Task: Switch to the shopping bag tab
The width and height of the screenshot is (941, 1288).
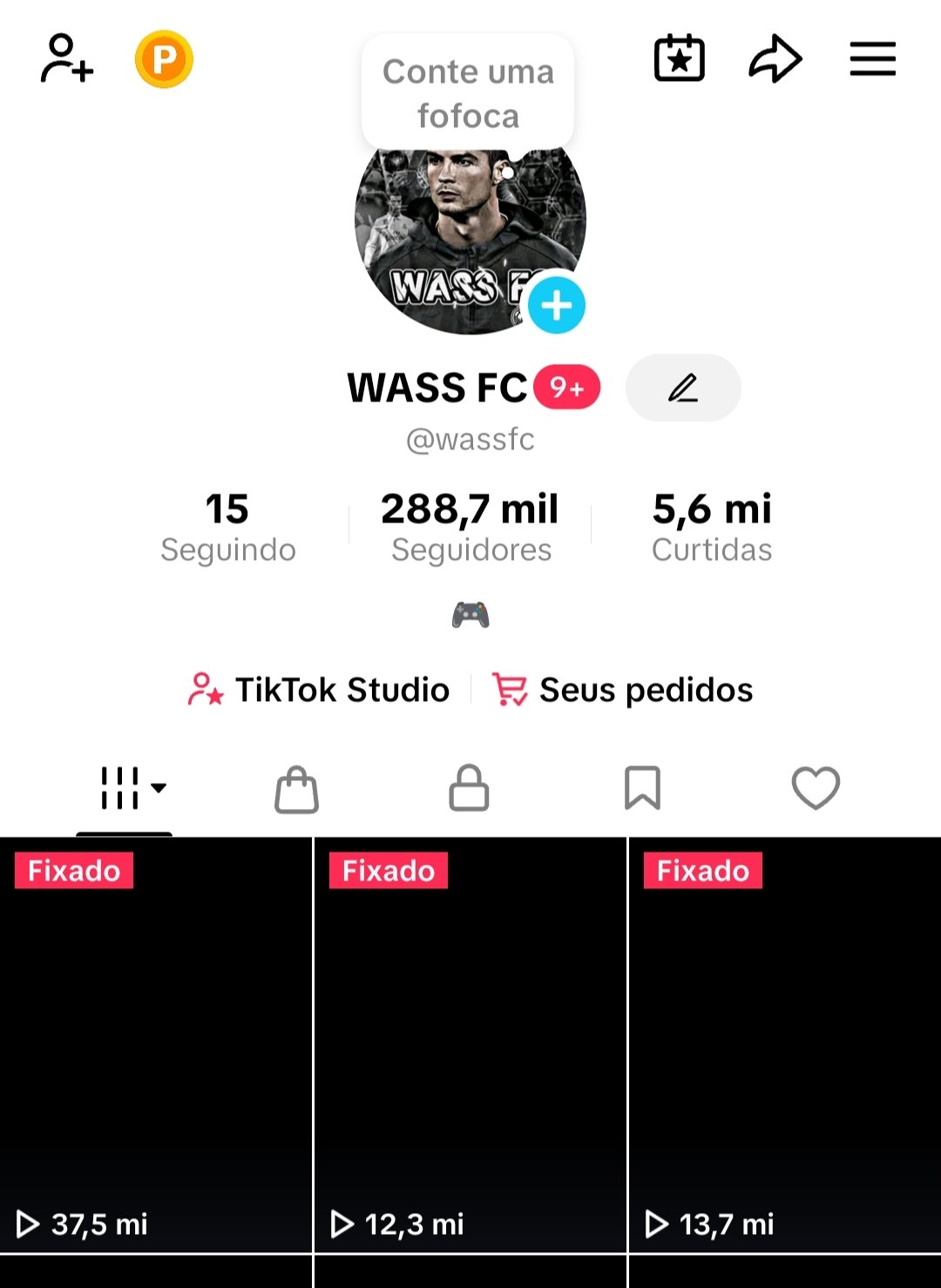Action: [x=296, y=789]
